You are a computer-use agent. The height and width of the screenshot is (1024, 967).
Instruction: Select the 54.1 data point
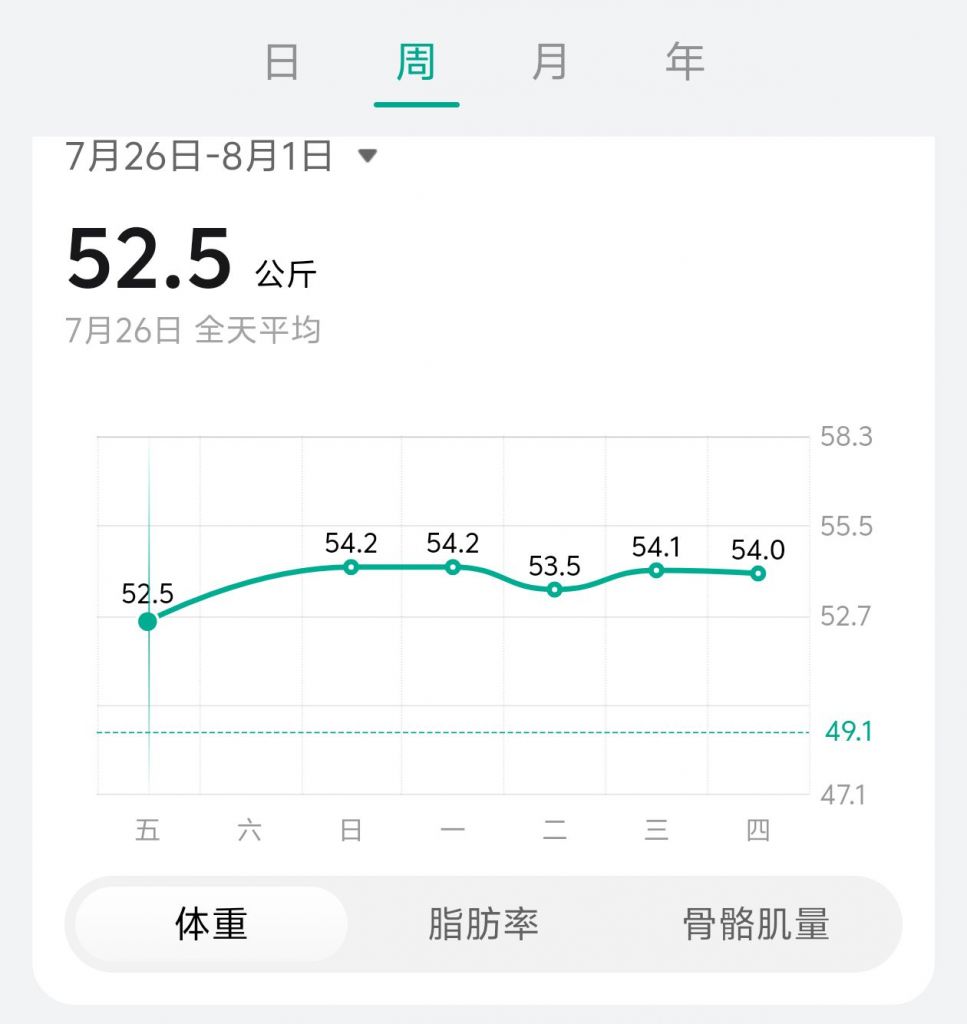click(657, 570)
